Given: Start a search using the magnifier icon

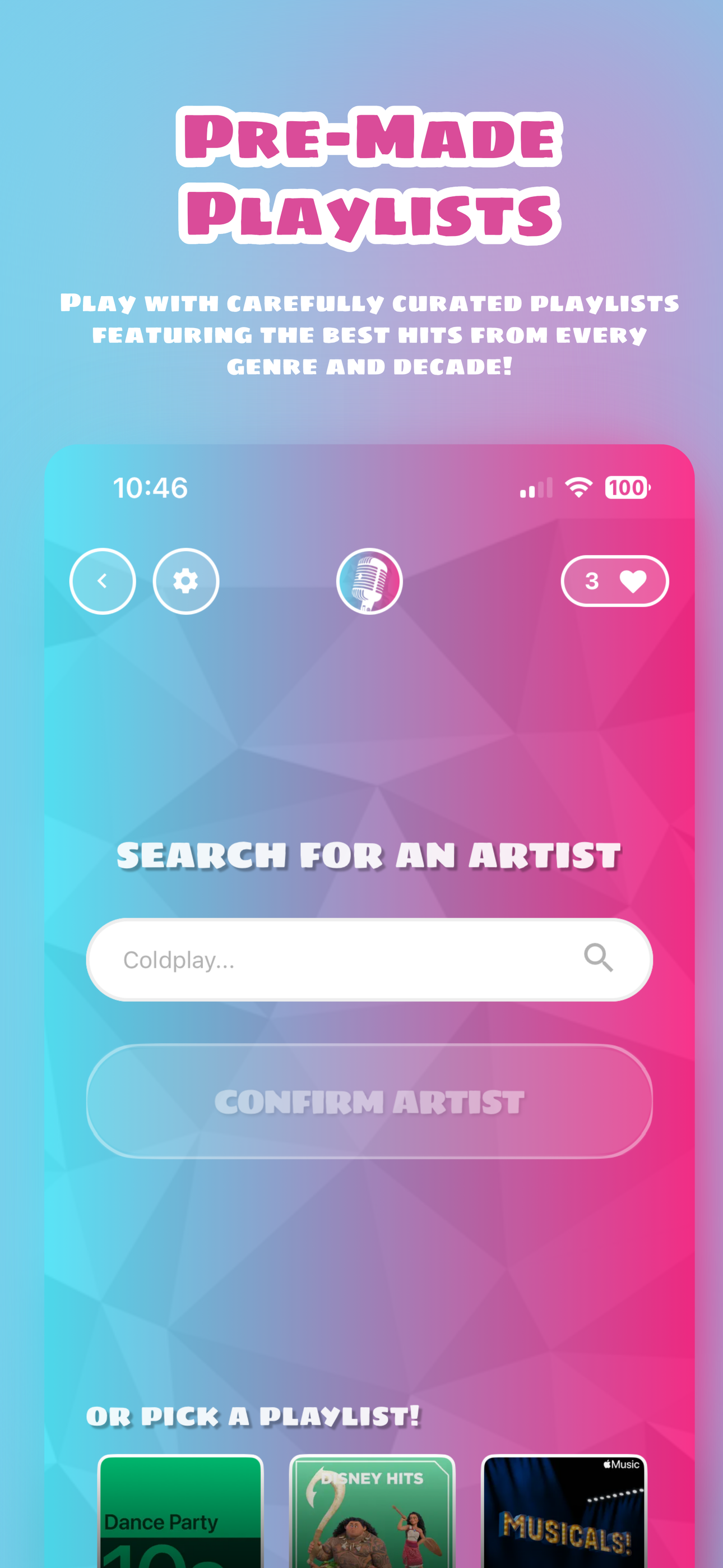Looking at the screenshot, I should [599, 958].
